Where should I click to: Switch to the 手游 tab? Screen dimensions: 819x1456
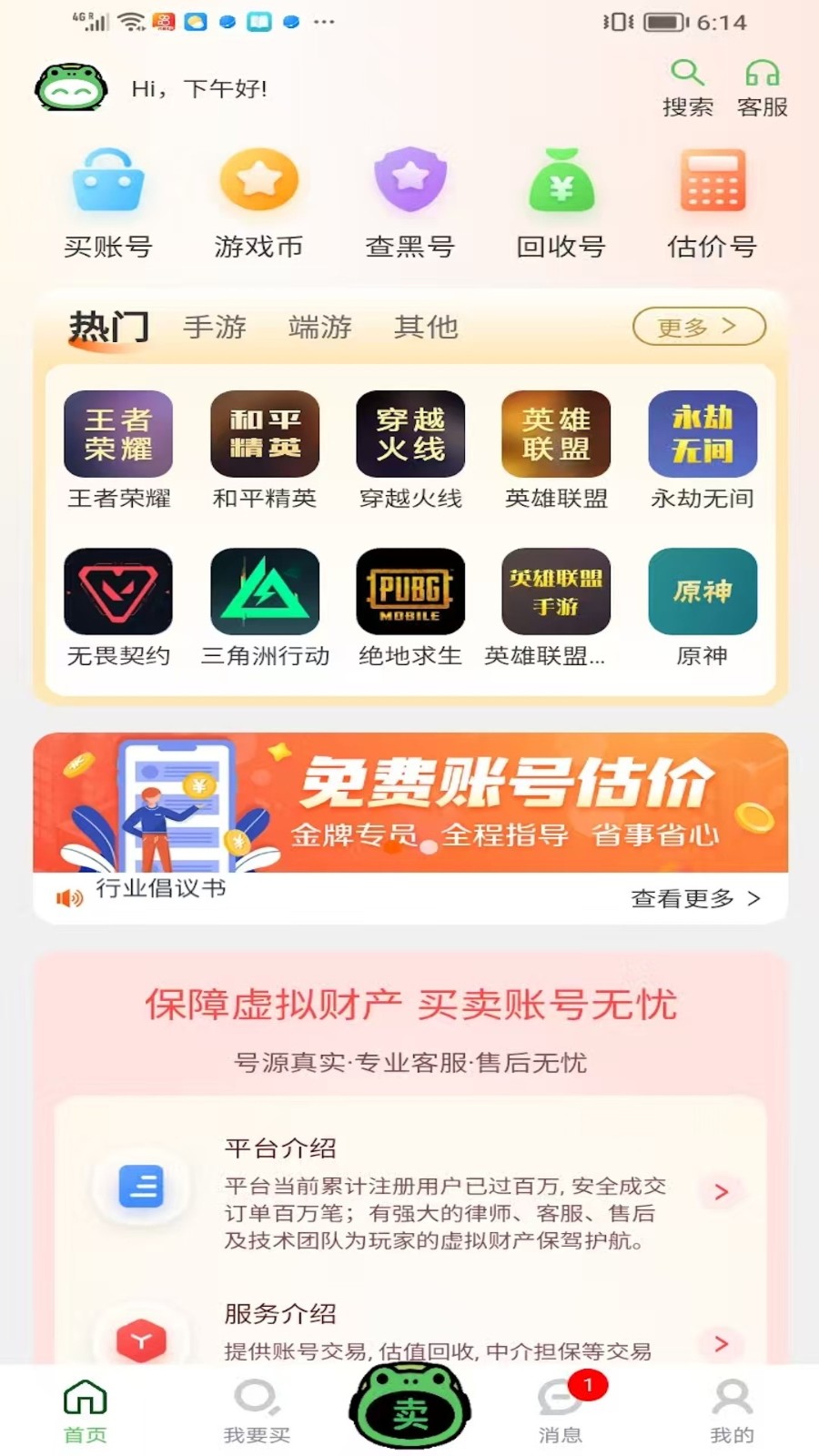pyautogui.click(x=215, y=327)
